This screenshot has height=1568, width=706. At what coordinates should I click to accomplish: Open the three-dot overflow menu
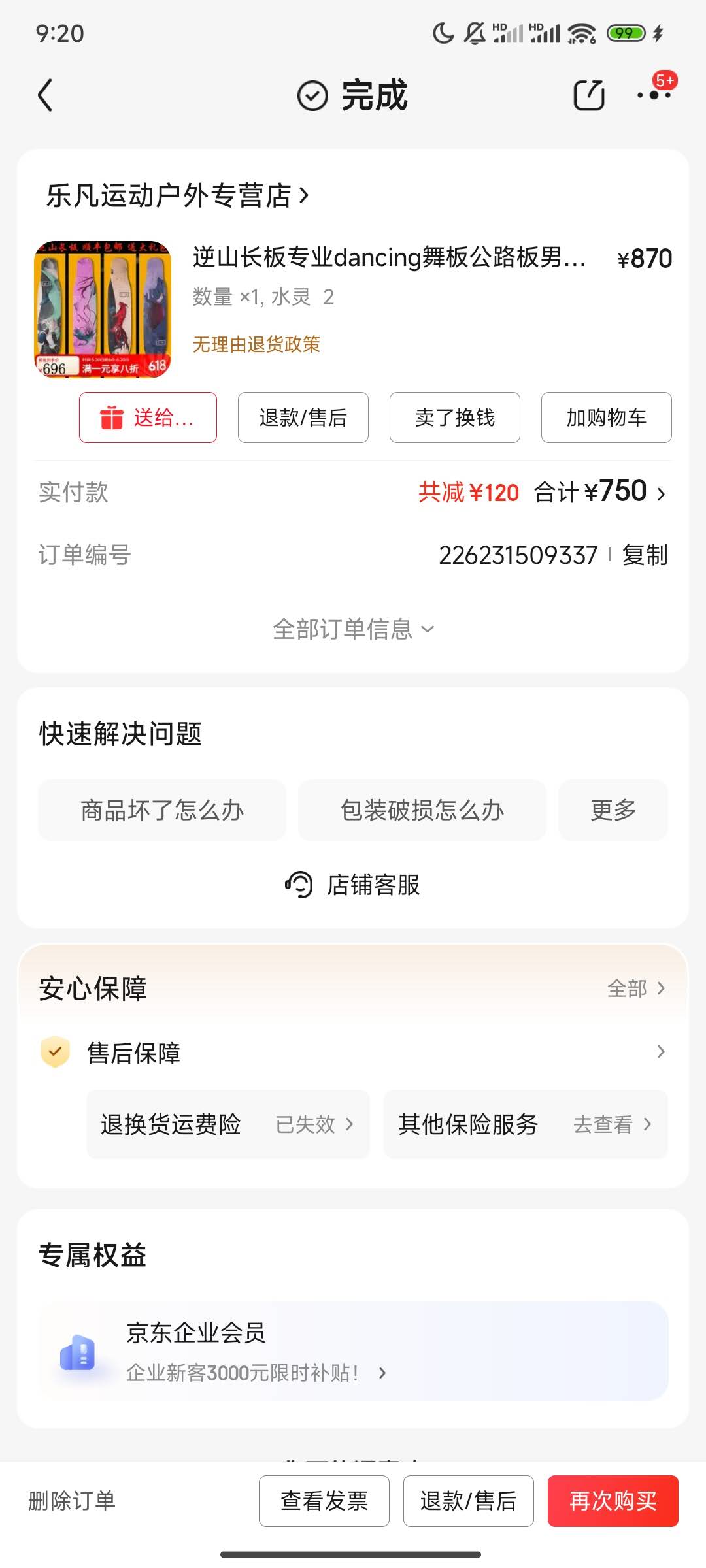point(654,95)
